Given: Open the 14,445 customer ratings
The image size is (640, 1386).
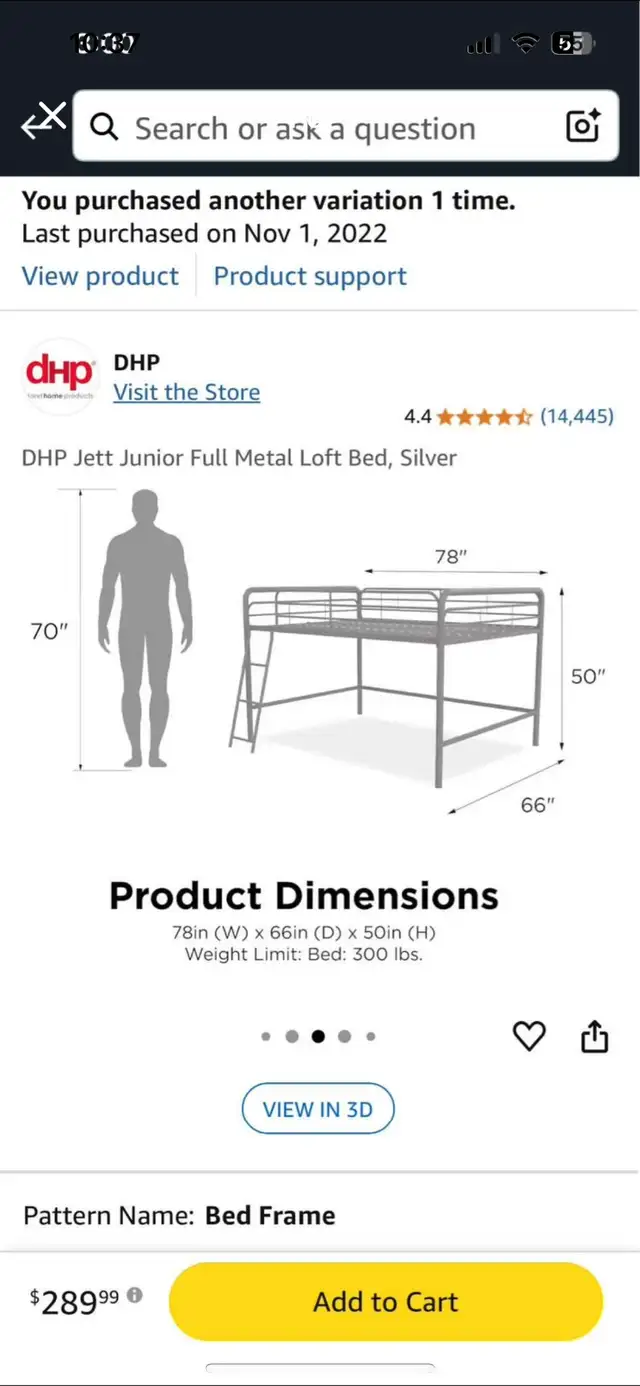Looking at the screenshot, I should pos(576,416).
